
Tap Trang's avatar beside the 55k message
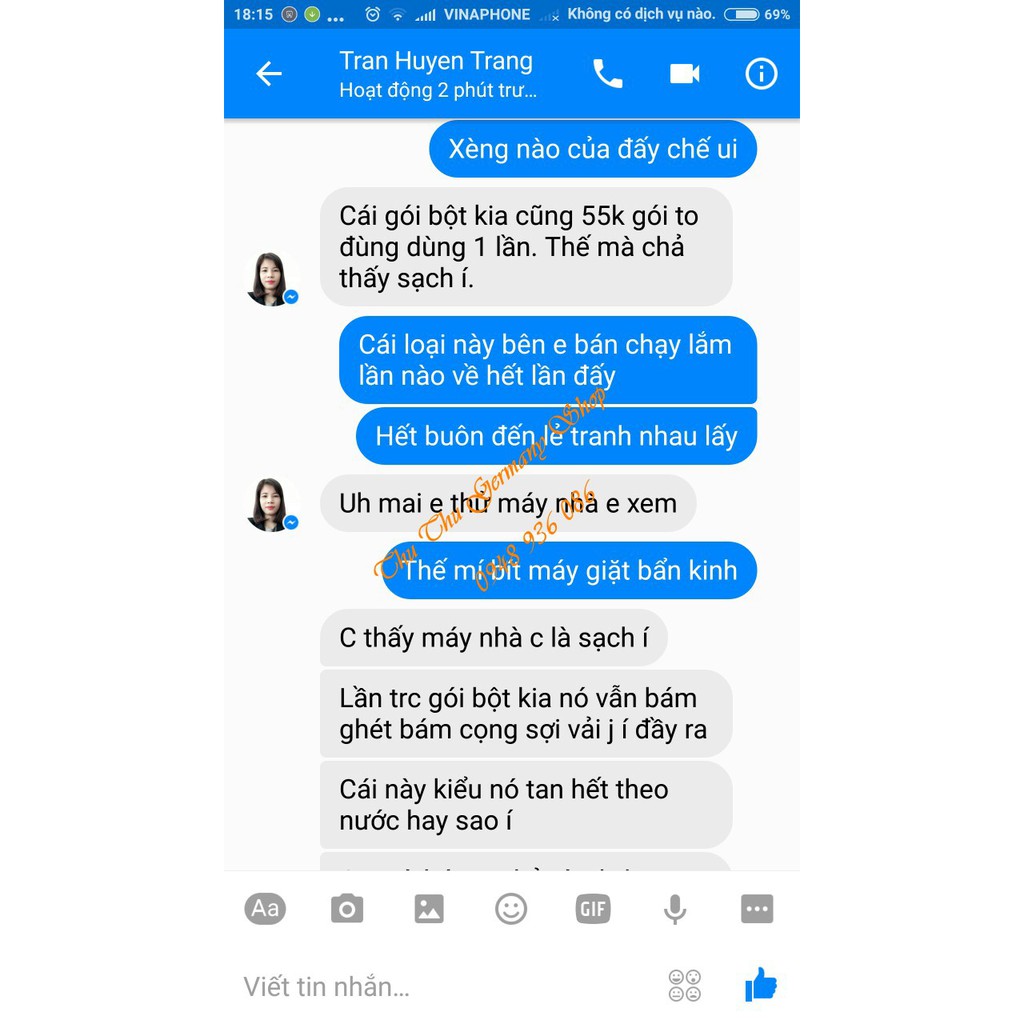[x=271, y=279]
